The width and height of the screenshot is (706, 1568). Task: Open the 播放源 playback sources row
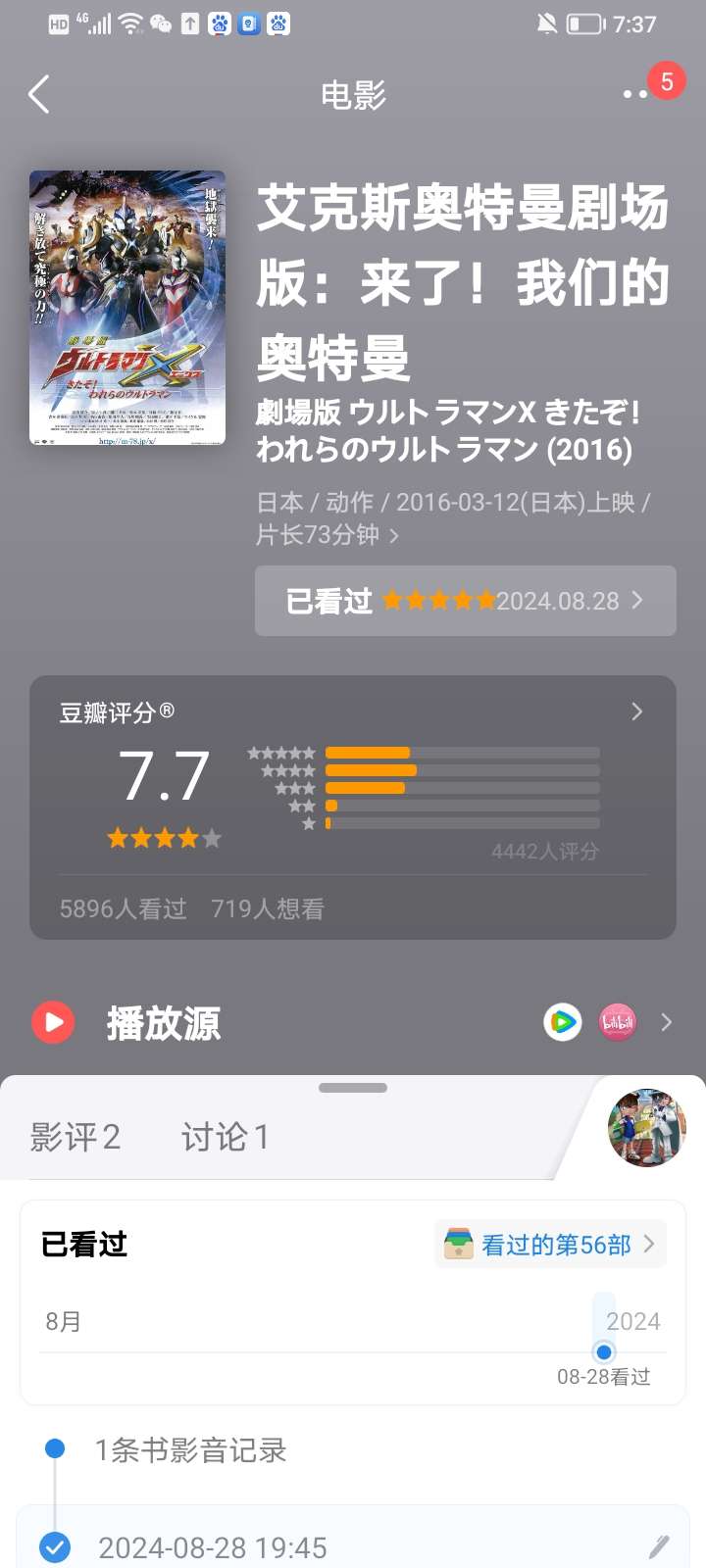(353, 1023)
